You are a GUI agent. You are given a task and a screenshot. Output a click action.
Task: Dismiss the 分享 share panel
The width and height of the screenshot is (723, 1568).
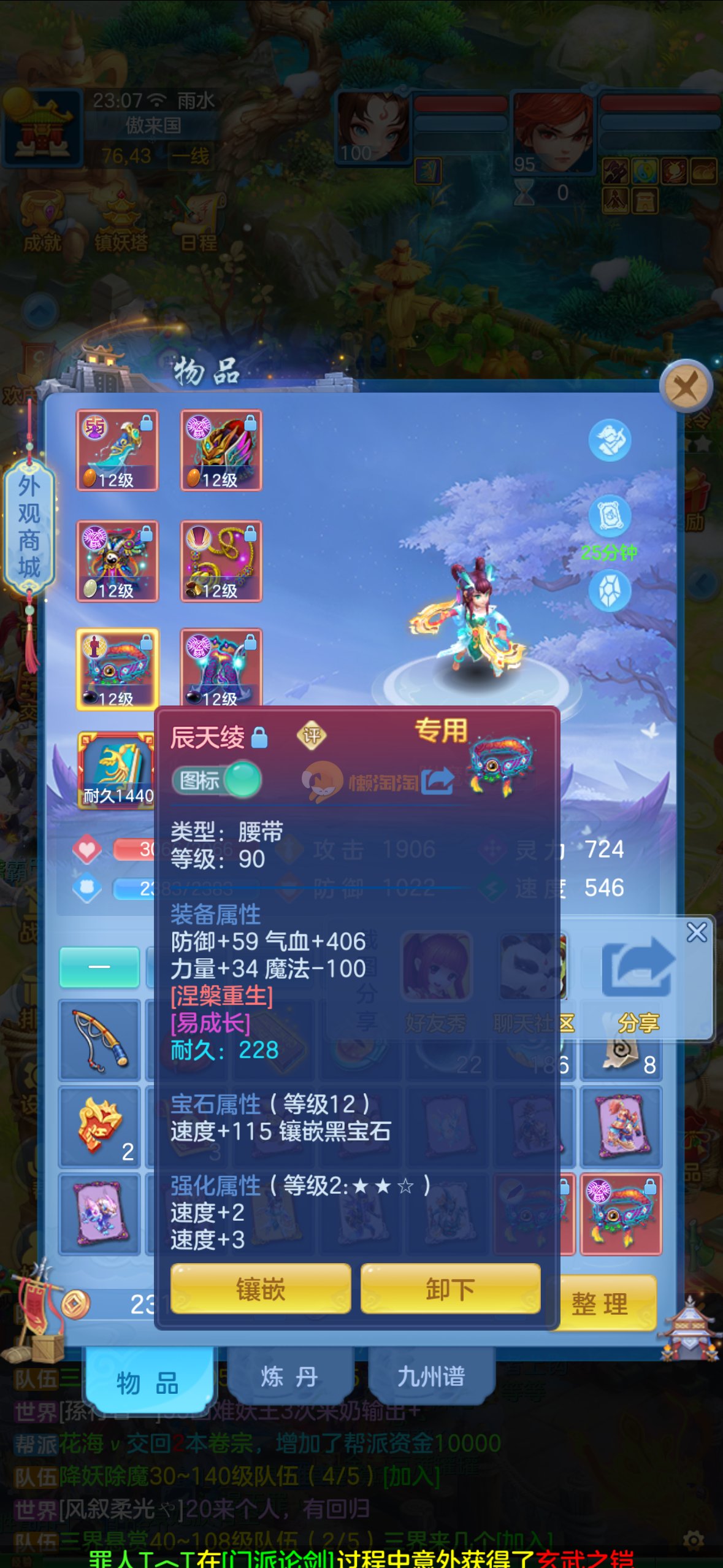[697, 932]
